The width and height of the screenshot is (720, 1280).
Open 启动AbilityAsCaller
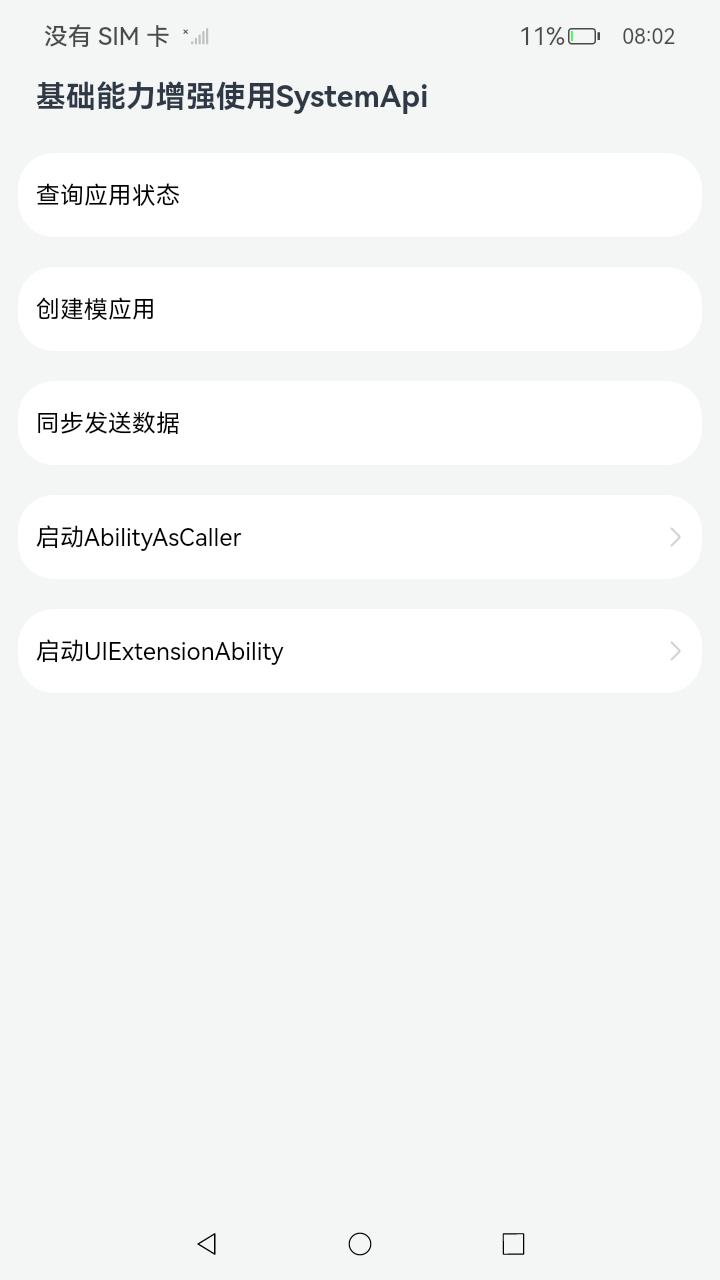[360, 537]
